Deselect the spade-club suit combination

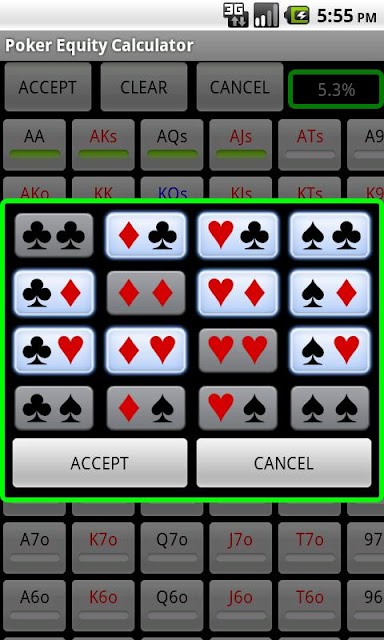(x=330, y=236)
